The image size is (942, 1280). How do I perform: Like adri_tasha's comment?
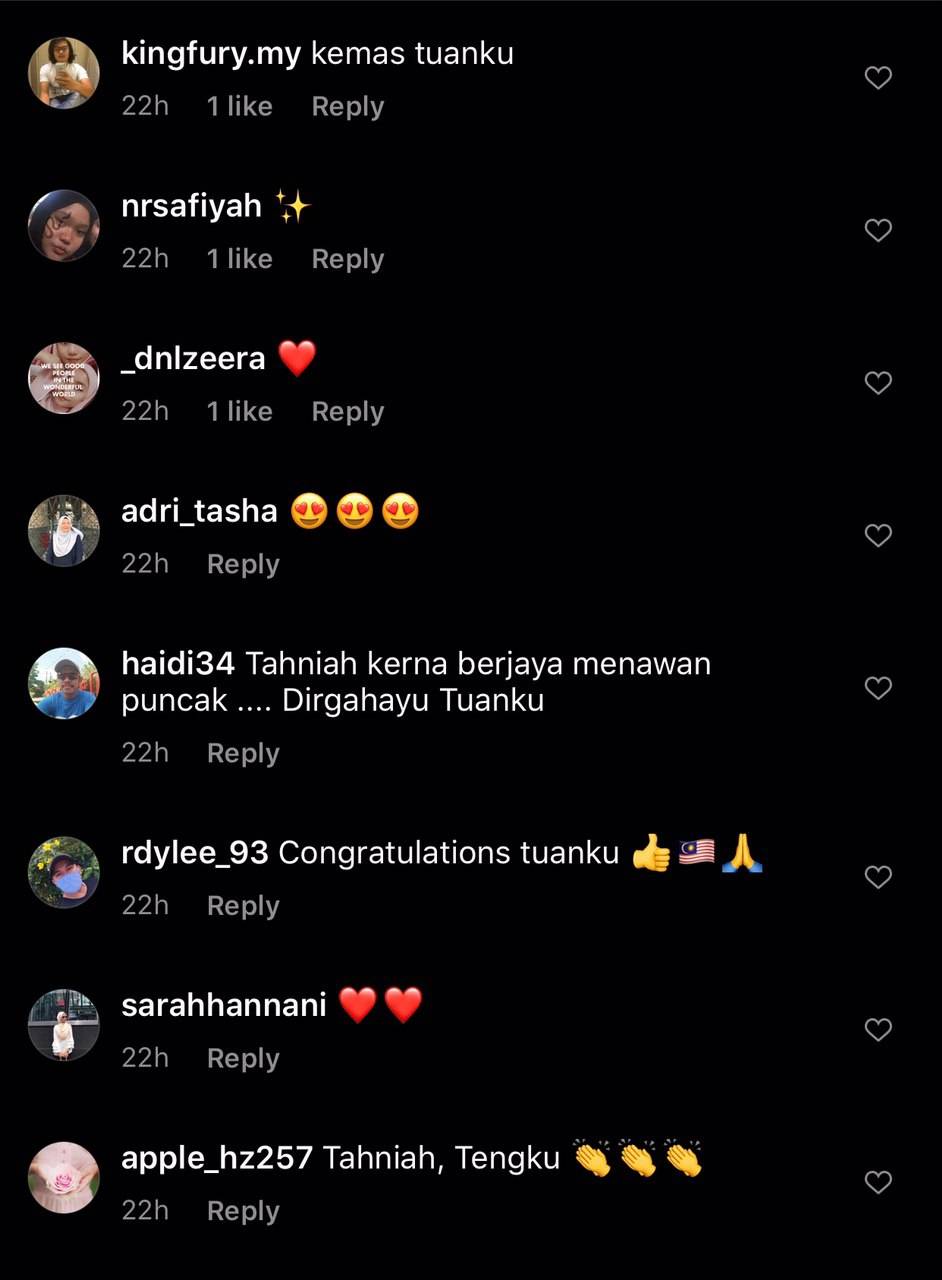click(877, 536)
